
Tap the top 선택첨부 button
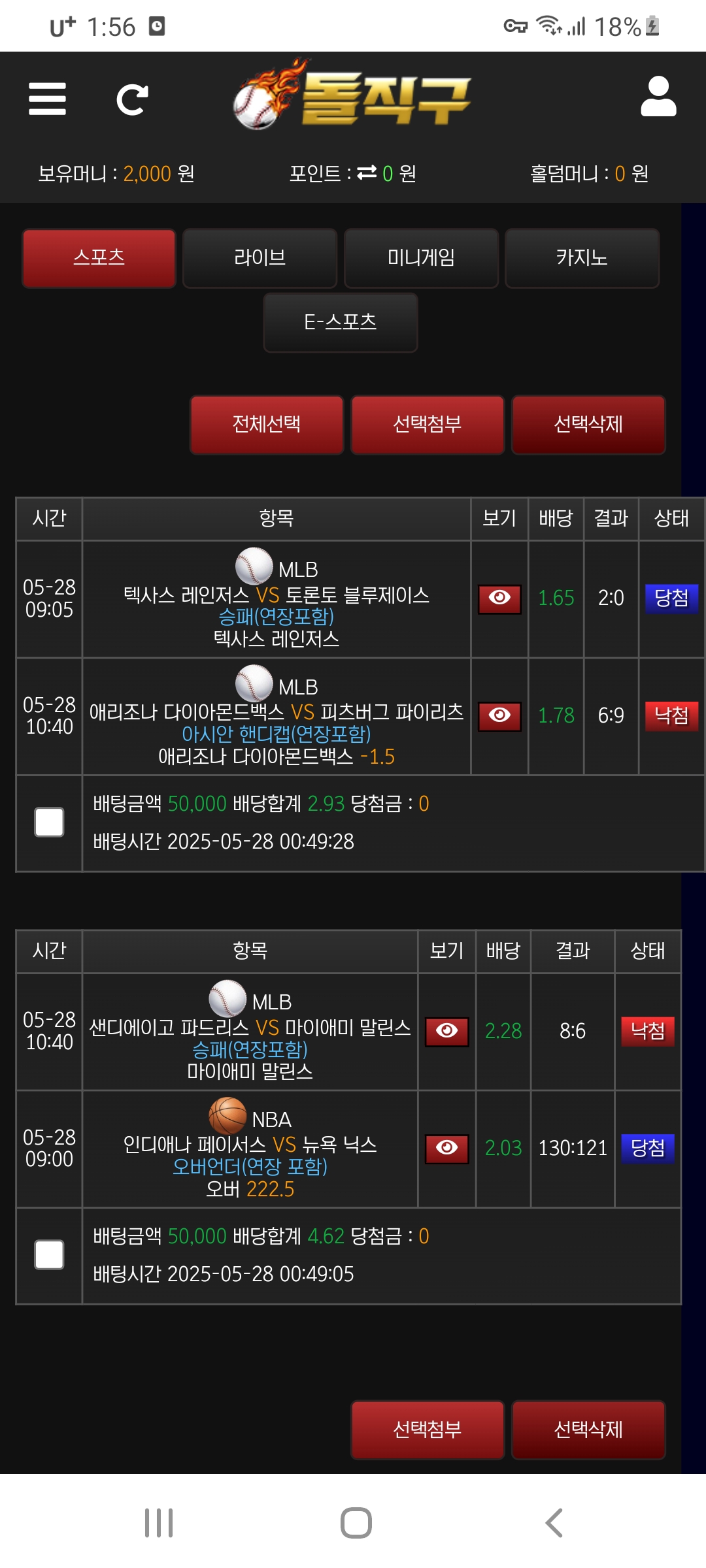pos(427,424)
